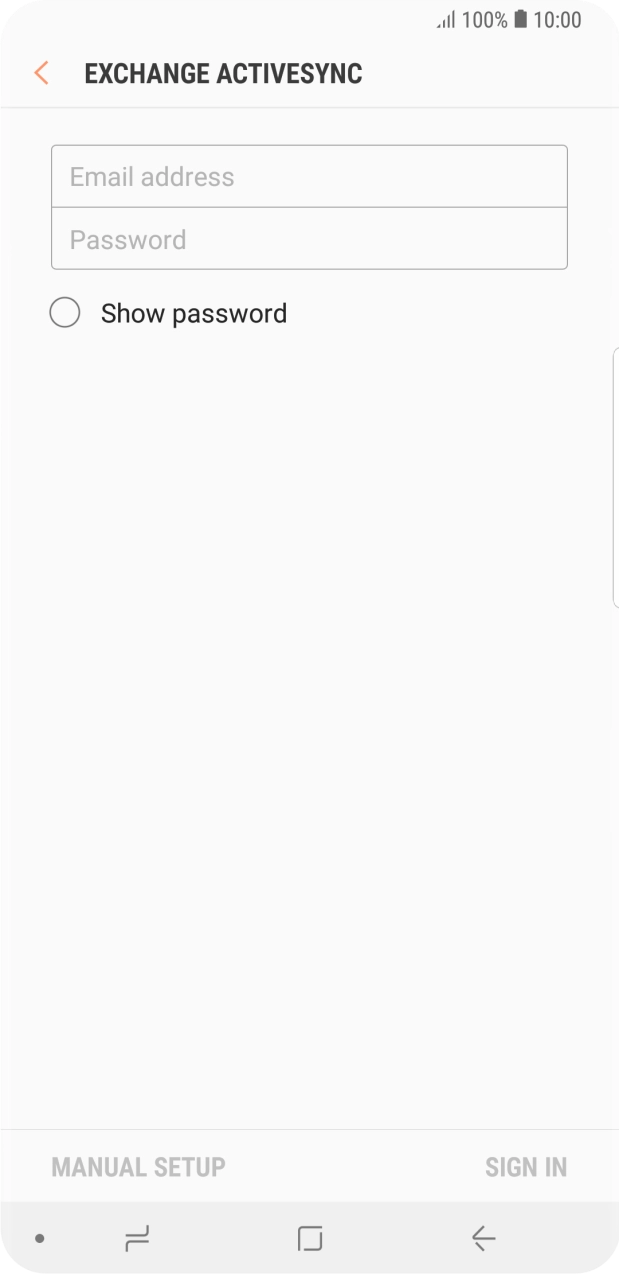Go back from Exchange ActiveSync setup
The width and height of the screenshot is (619, 1274).
click(x=41, y=73)
